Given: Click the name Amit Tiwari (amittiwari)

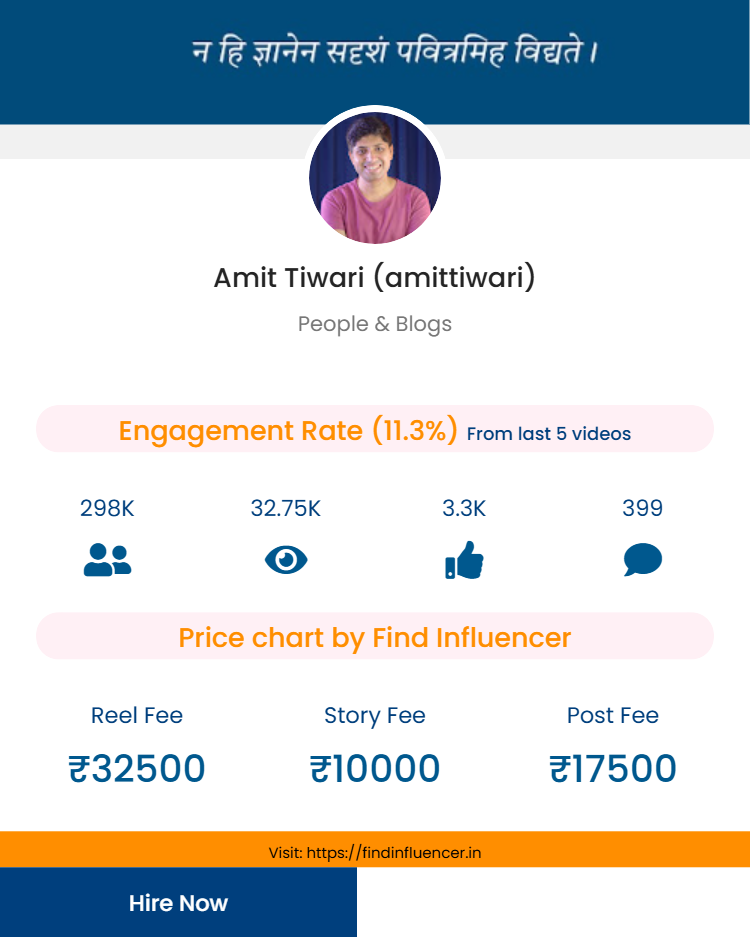Looking at the screenshot, I should [375, 277].
